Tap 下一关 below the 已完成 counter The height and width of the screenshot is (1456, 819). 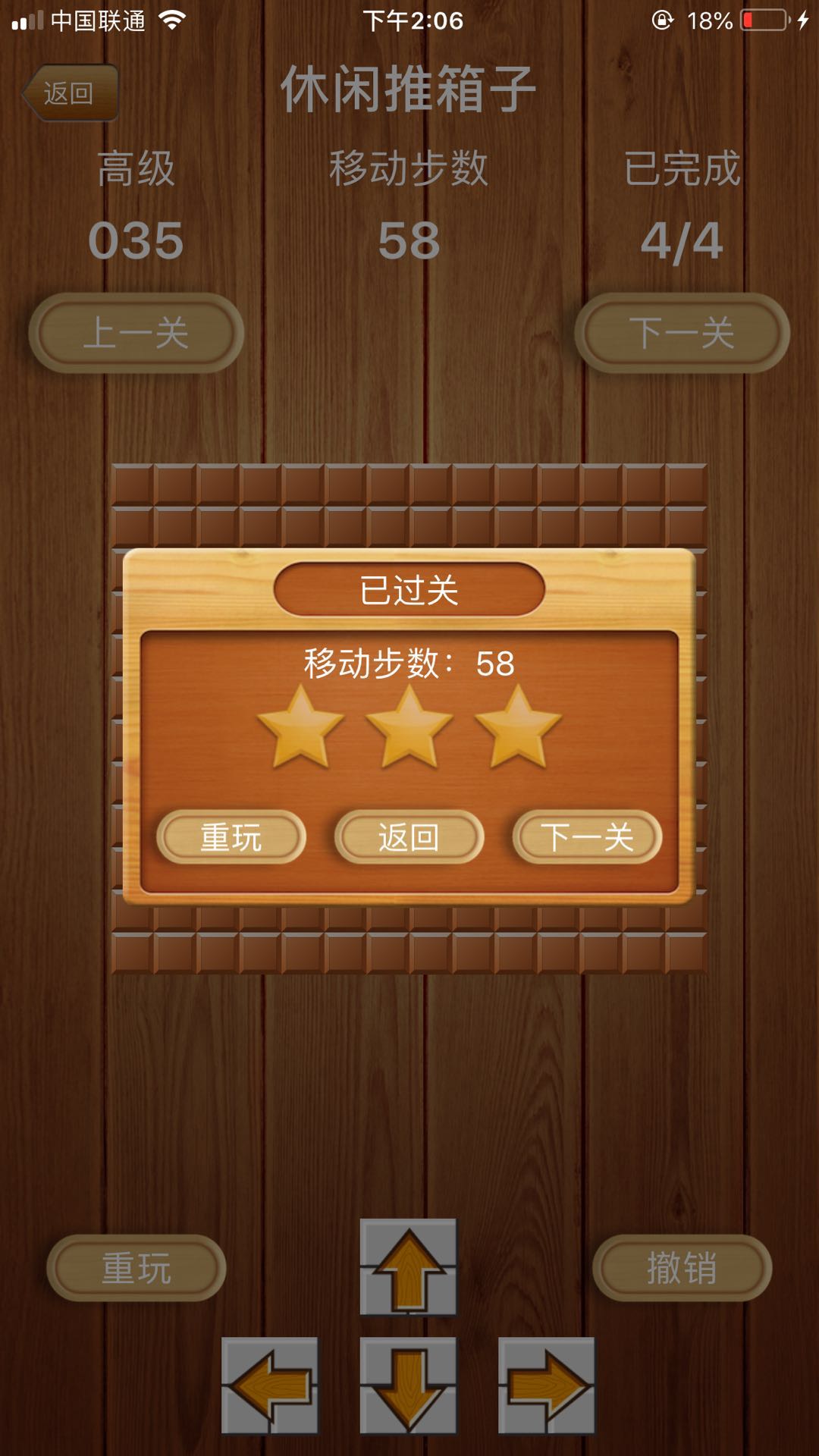pos(682,332)
